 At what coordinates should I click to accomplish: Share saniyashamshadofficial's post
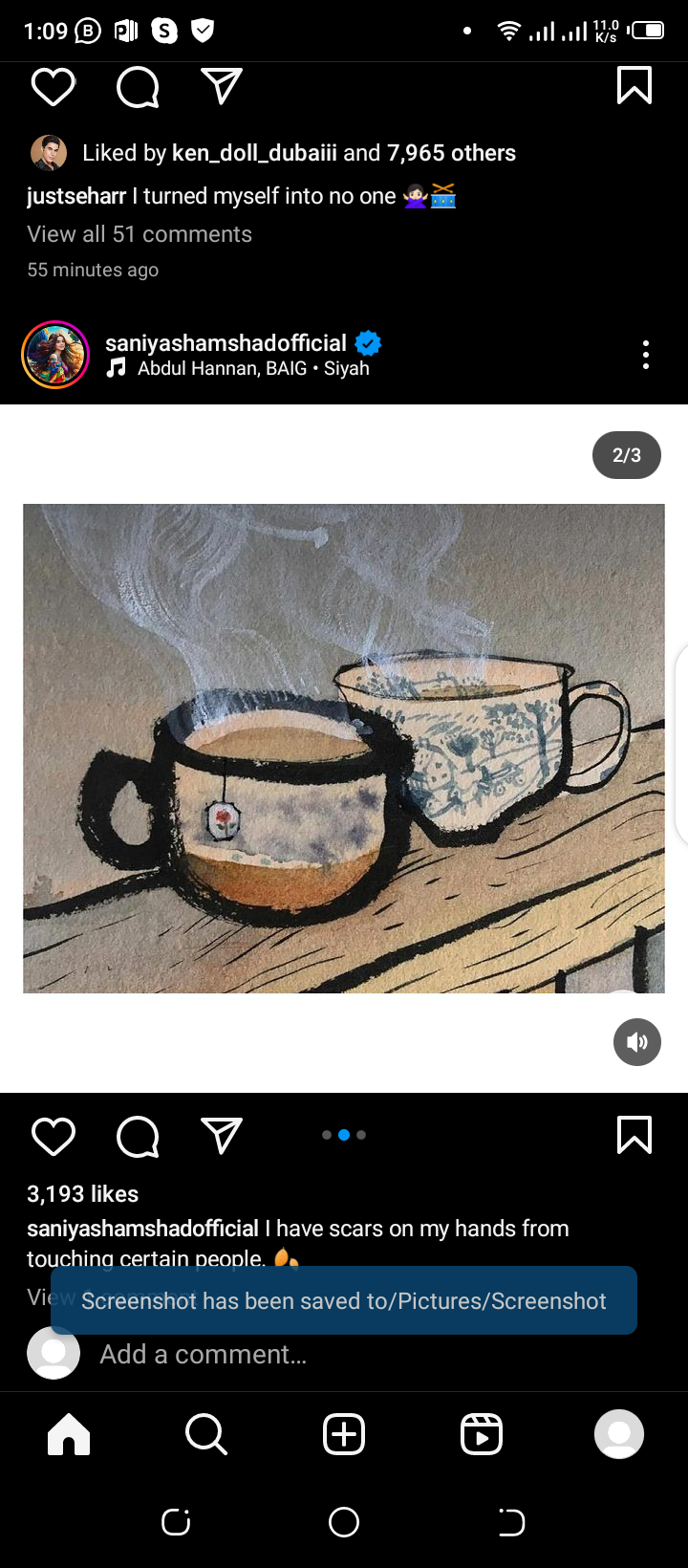222,1135
